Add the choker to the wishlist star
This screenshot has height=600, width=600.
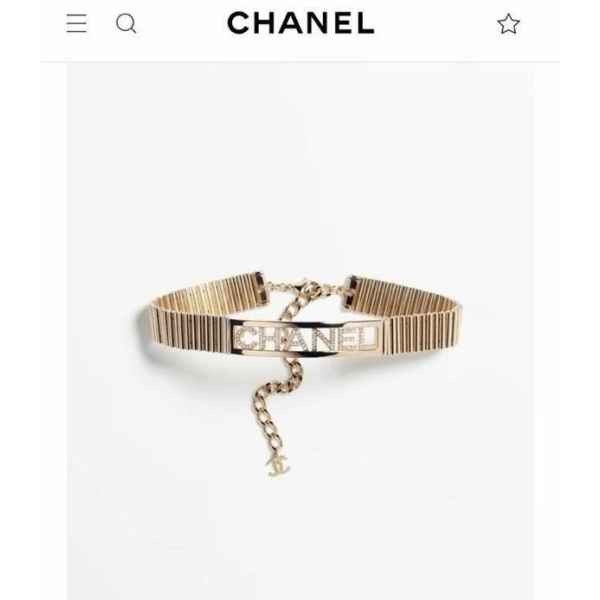click(508, 24)
